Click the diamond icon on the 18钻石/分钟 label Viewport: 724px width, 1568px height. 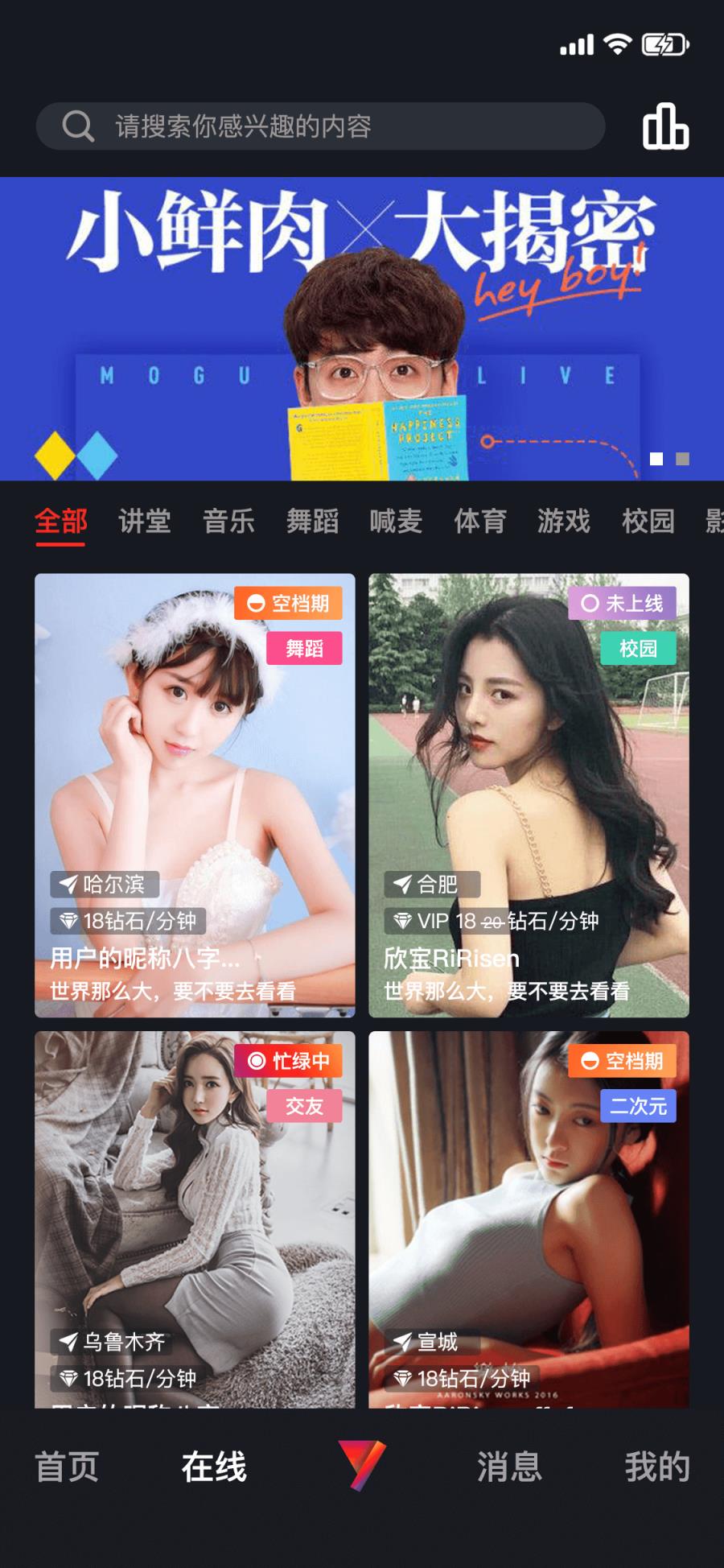point(68,921)
